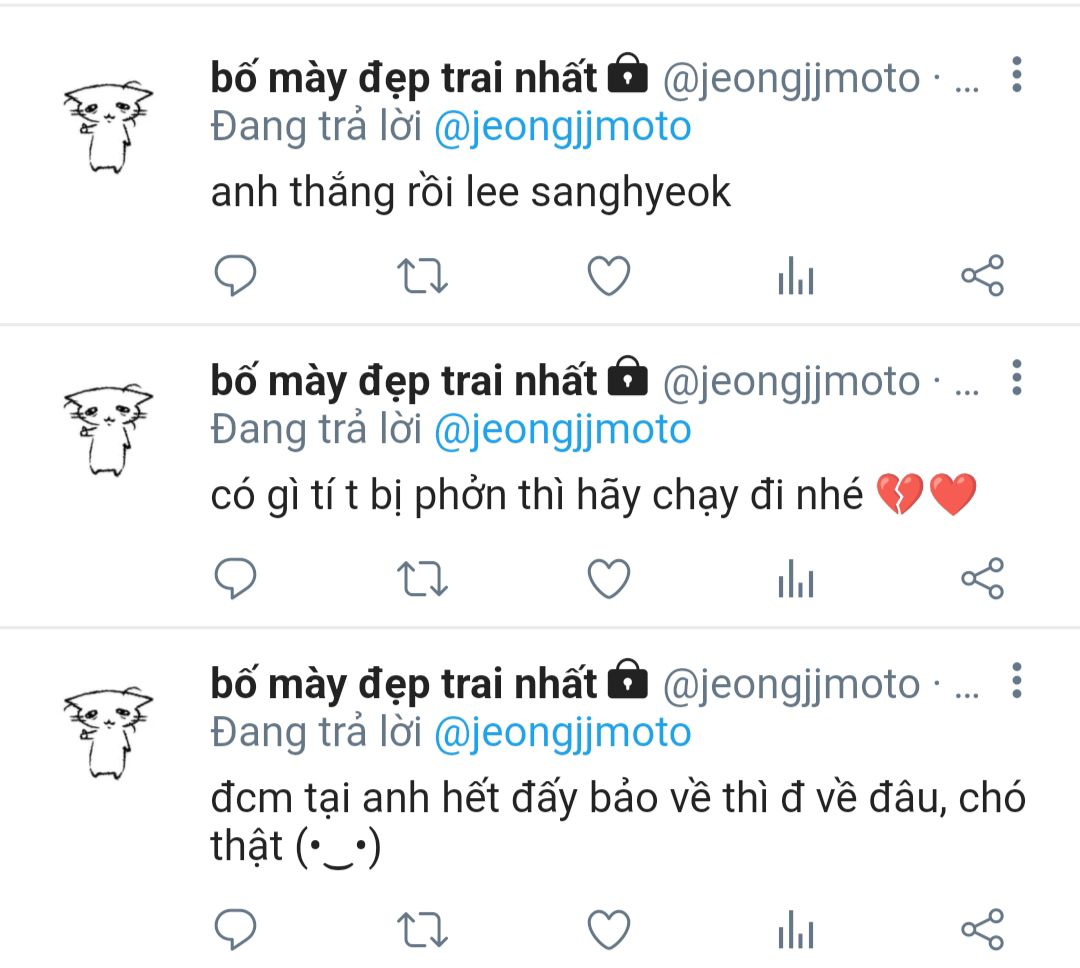Open overflow menu on 'anh thắng rồi' tweet
The image size is (1080, 968).
(1016, 76)
